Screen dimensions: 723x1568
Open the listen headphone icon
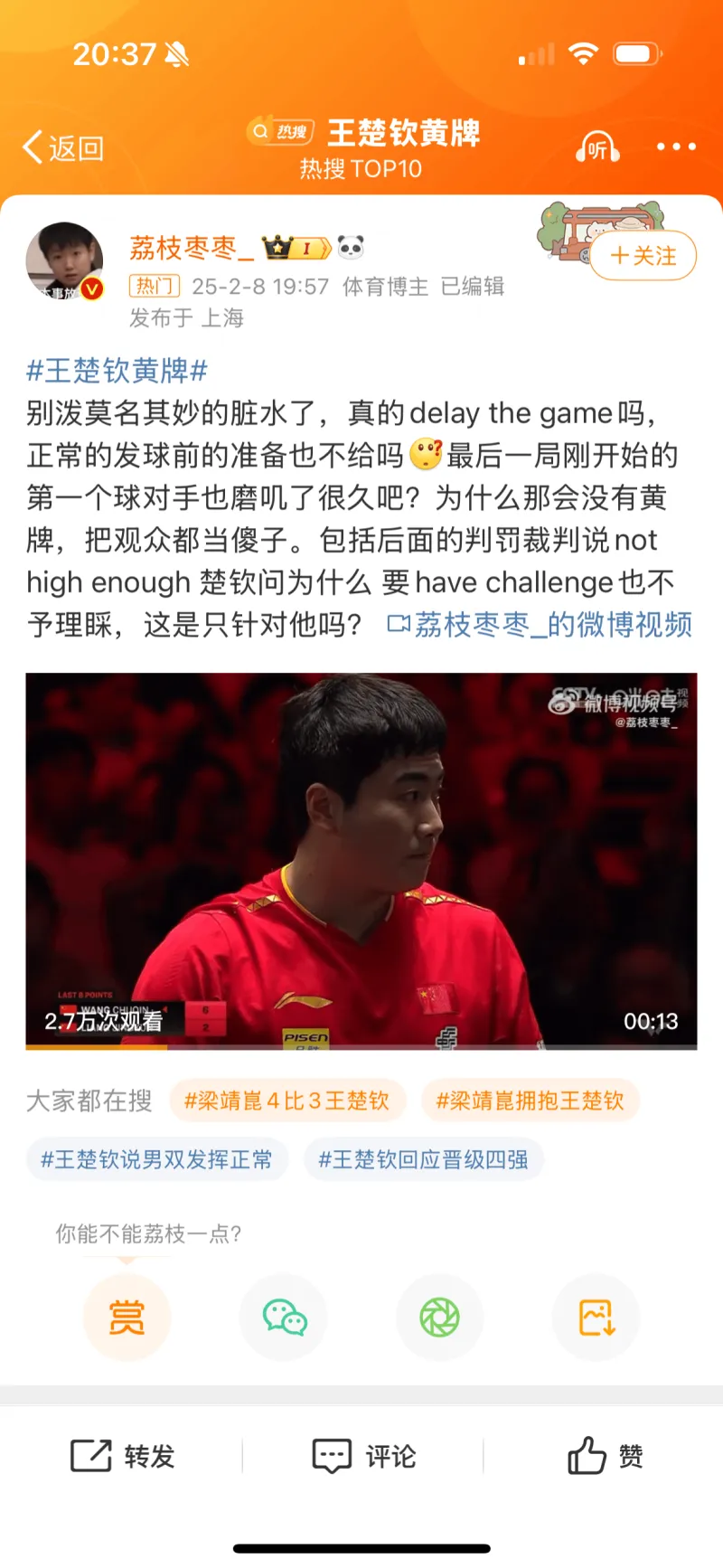pos(597,147)
